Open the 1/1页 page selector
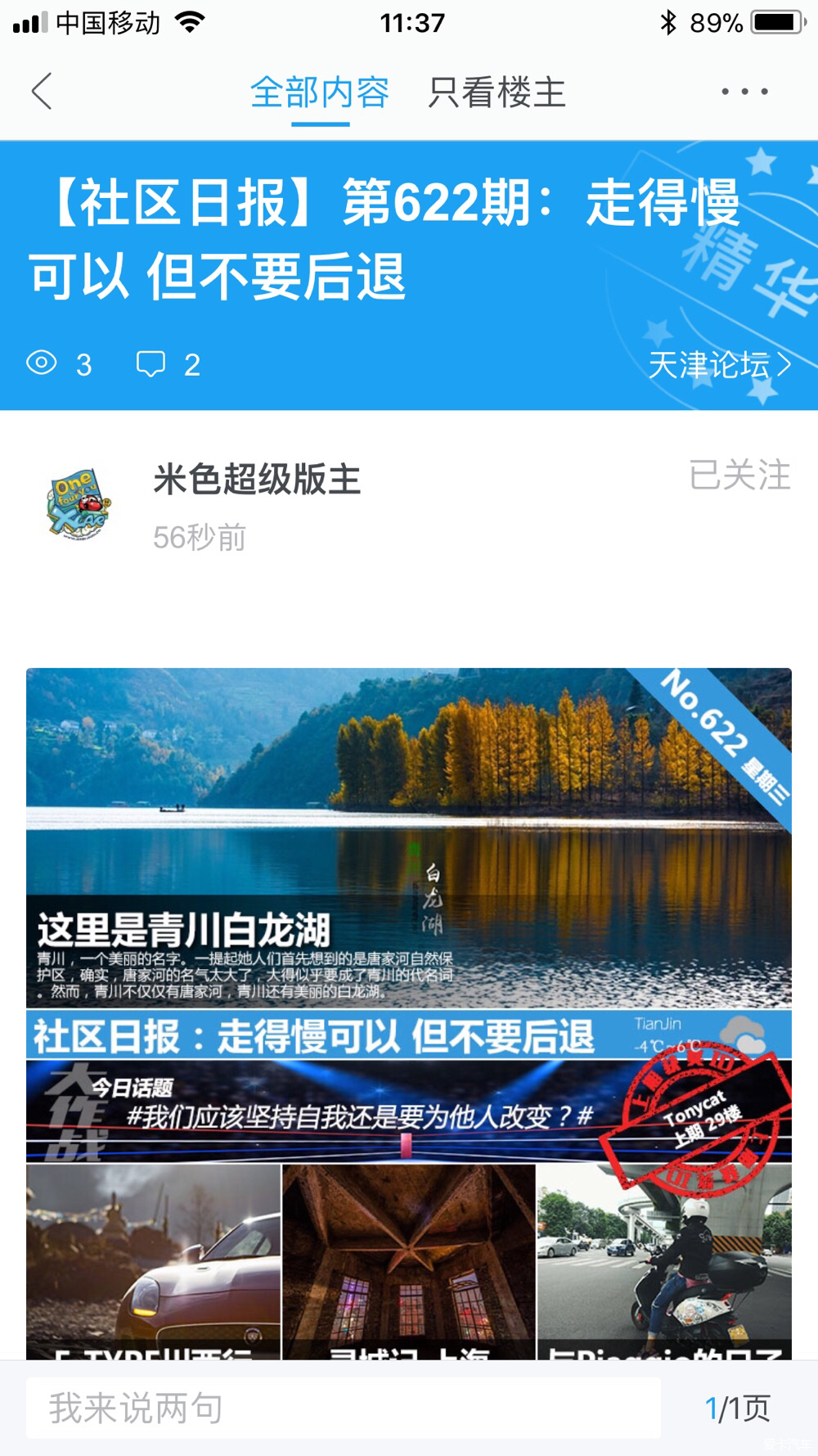This screenshot has height=1456, width=818. click(736, 1408)
